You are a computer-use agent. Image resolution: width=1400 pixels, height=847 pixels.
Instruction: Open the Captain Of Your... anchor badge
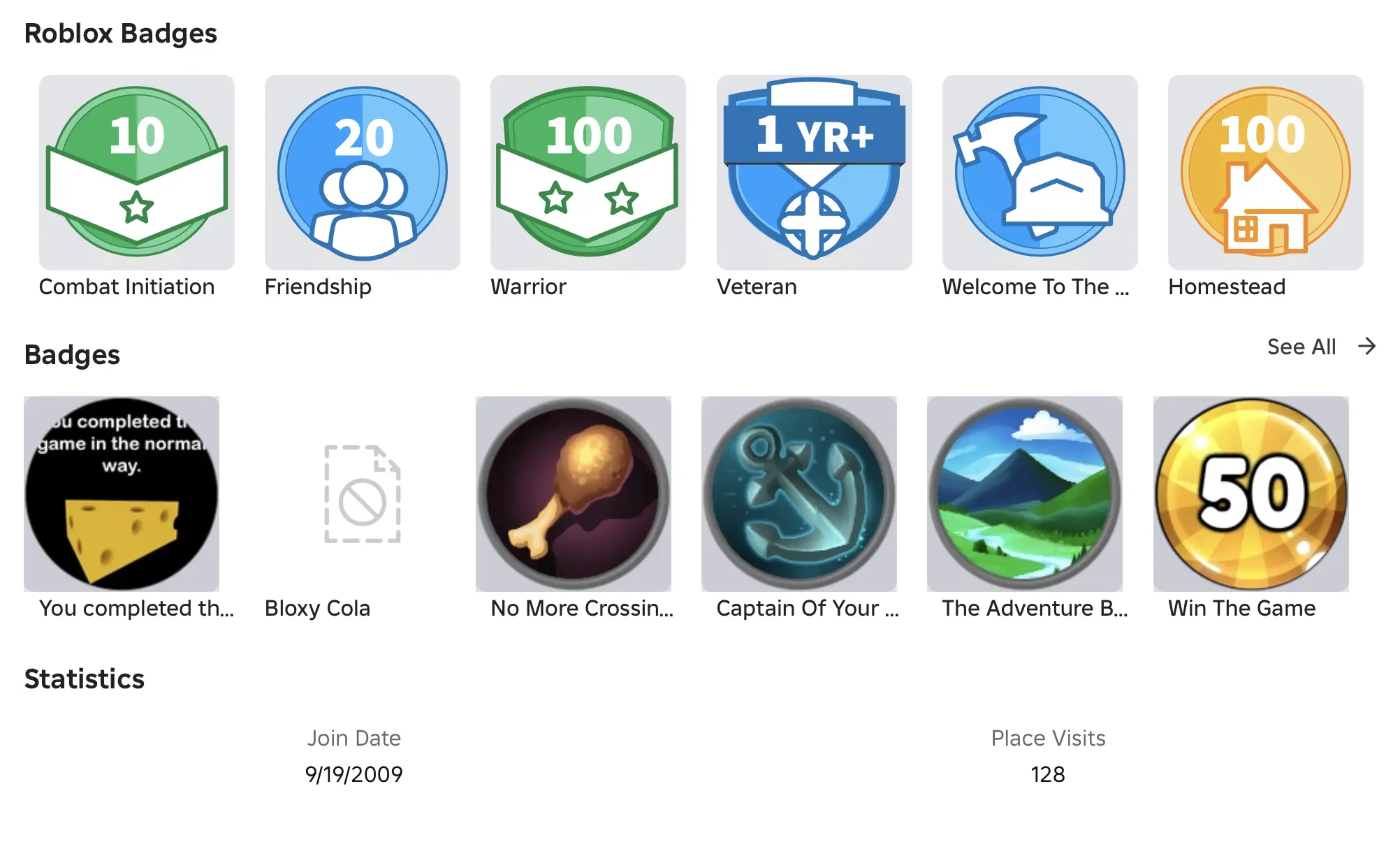point(799,493)
